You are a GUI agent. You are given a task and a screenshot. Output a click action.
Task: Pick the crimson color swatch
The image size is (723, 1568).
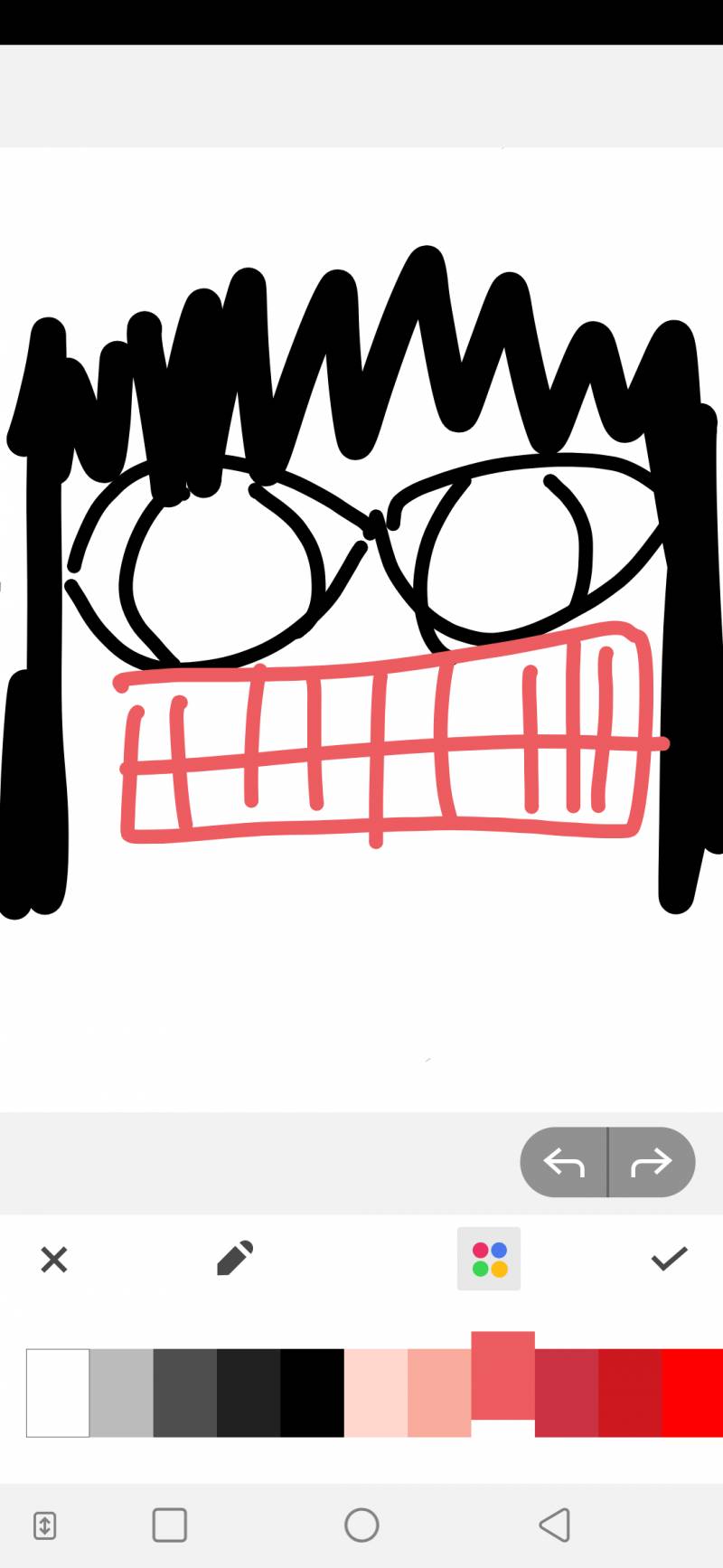567,1393
